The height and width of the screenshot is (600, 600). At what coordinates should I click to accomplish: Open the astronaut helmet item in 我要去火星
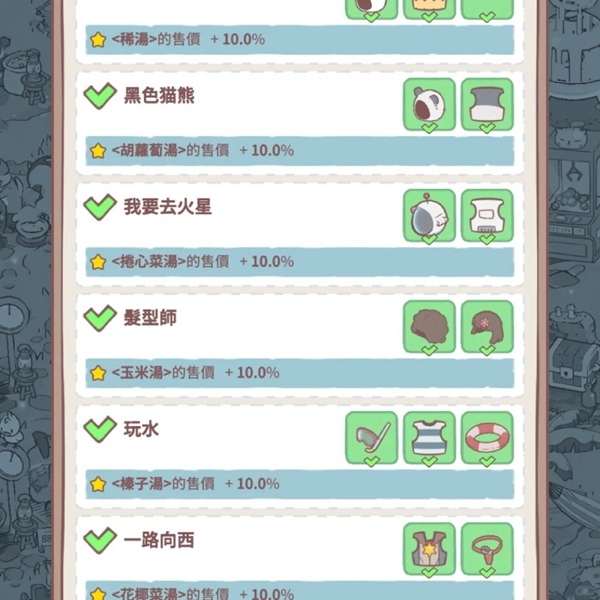(x=429, y=215)
